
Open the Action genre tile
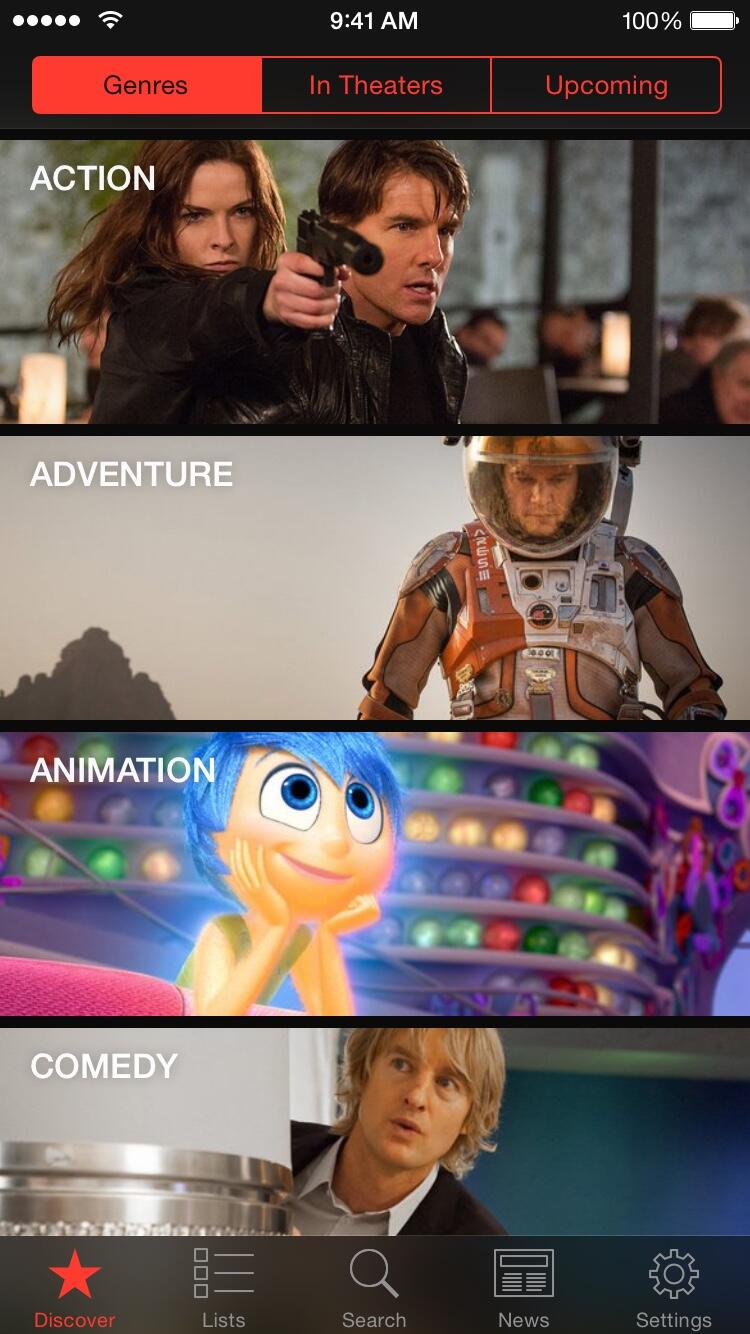375,281
